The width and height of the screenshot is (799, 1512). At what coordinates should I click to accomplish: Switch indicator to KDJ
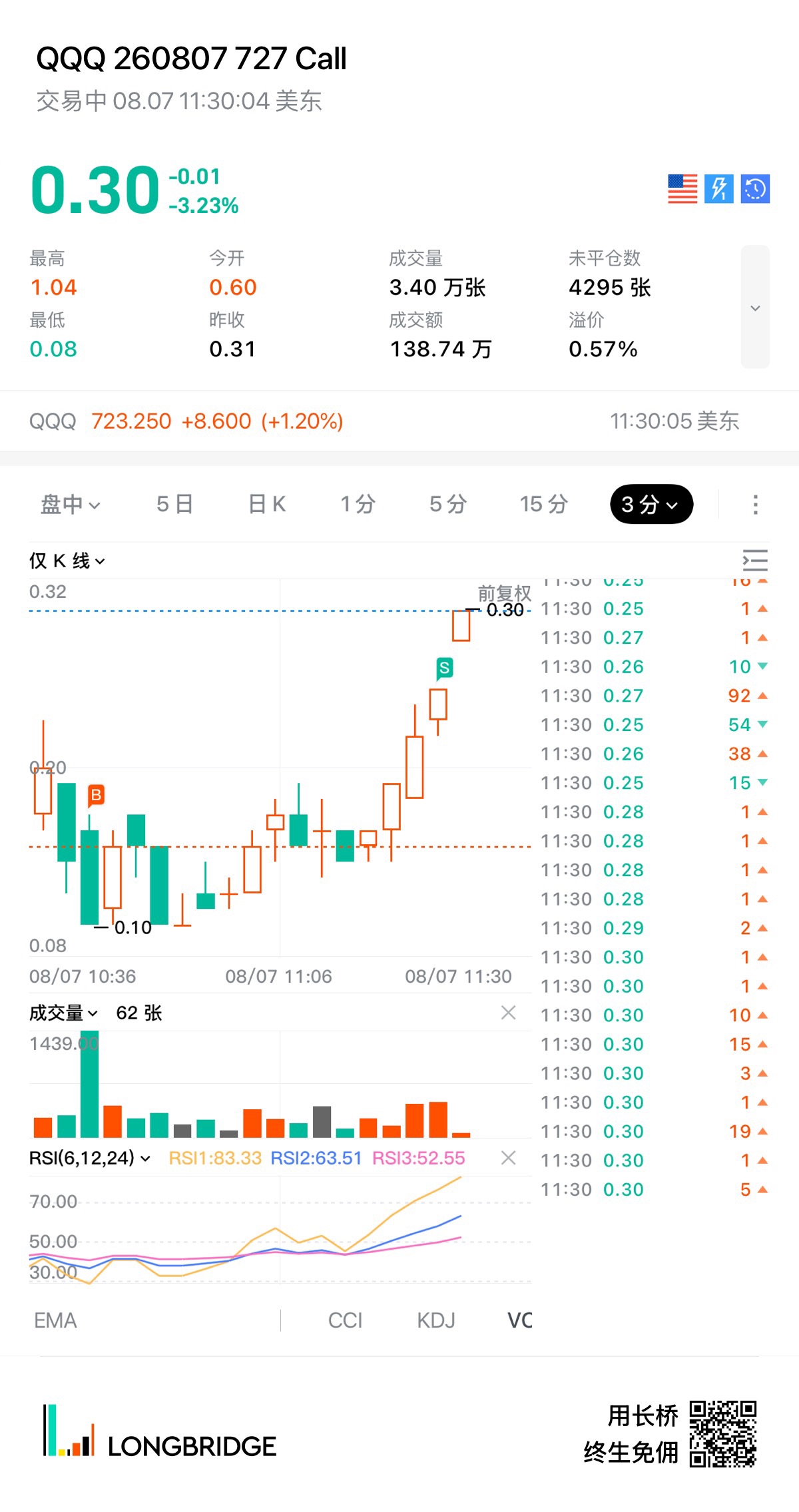[436, 1320]
